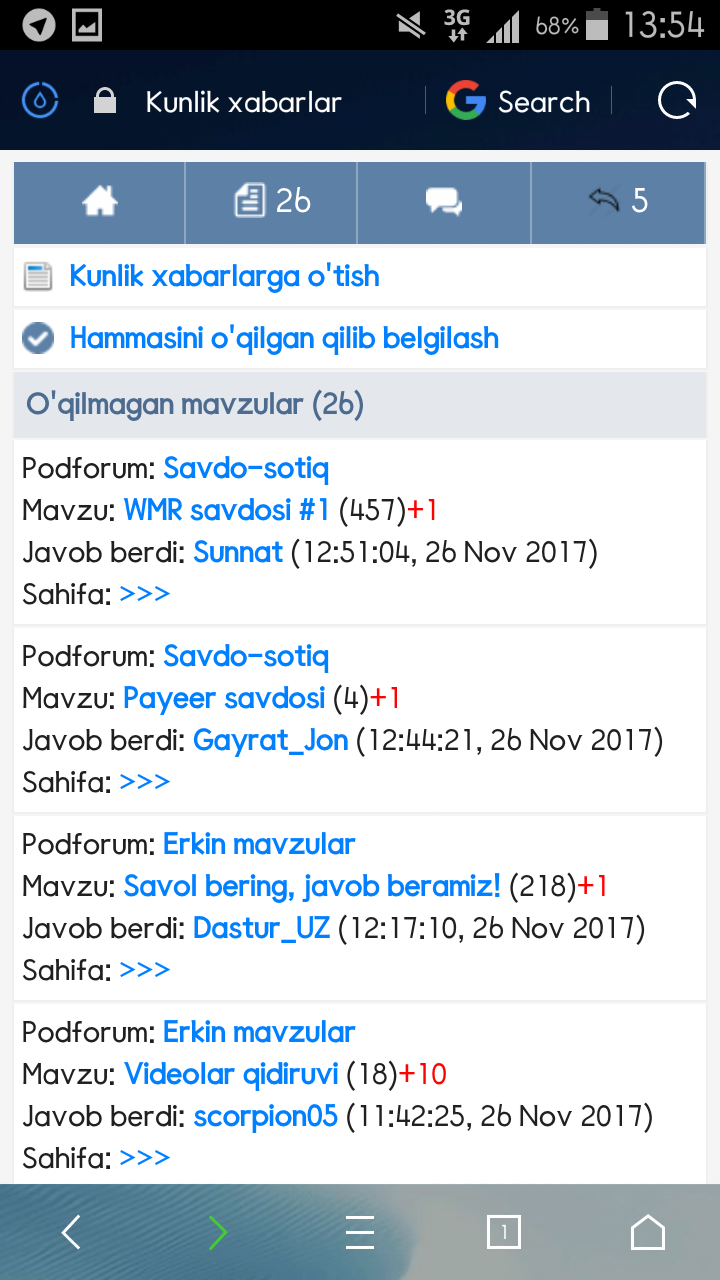Open the browser menu button

pyautogui.click(x=360, y=1233)
